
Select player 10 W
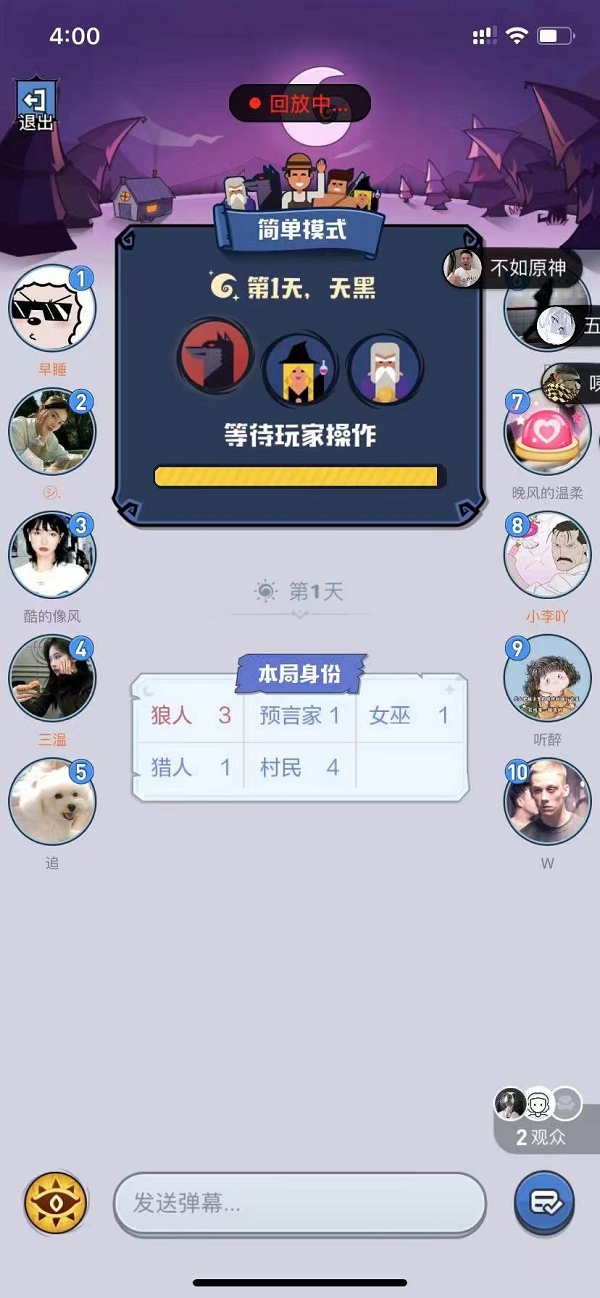[547, 801]
